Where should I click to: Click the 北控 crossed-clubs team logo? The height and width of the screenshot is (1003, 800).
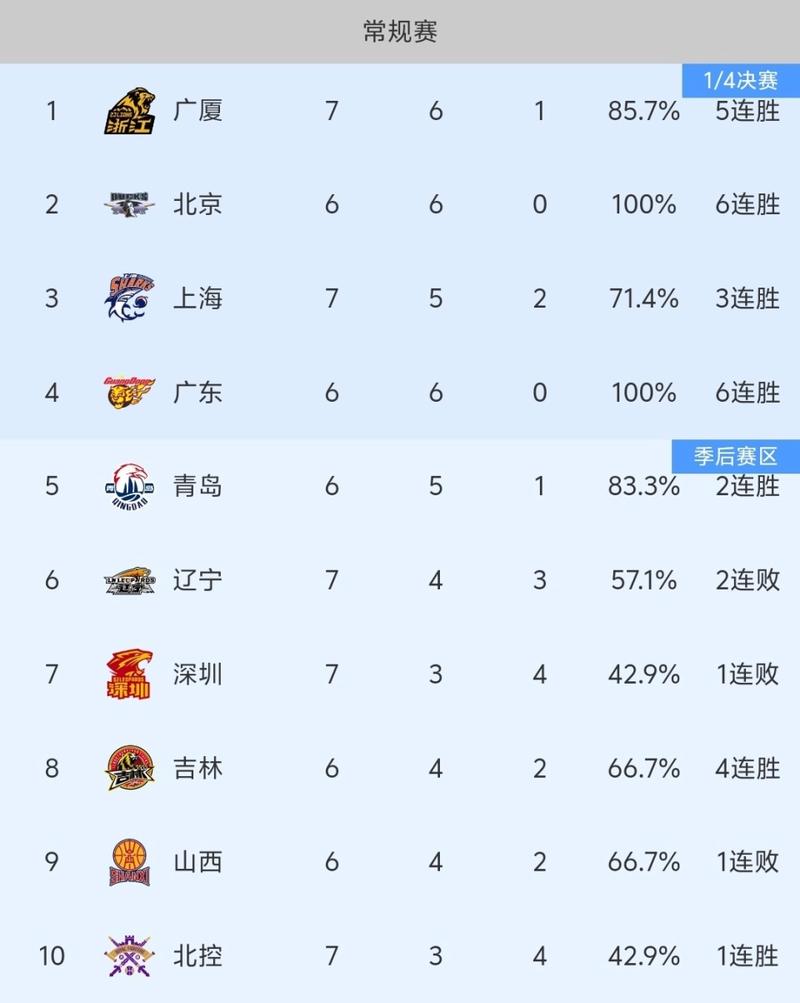pyautogui.click(x=128, y=955)
